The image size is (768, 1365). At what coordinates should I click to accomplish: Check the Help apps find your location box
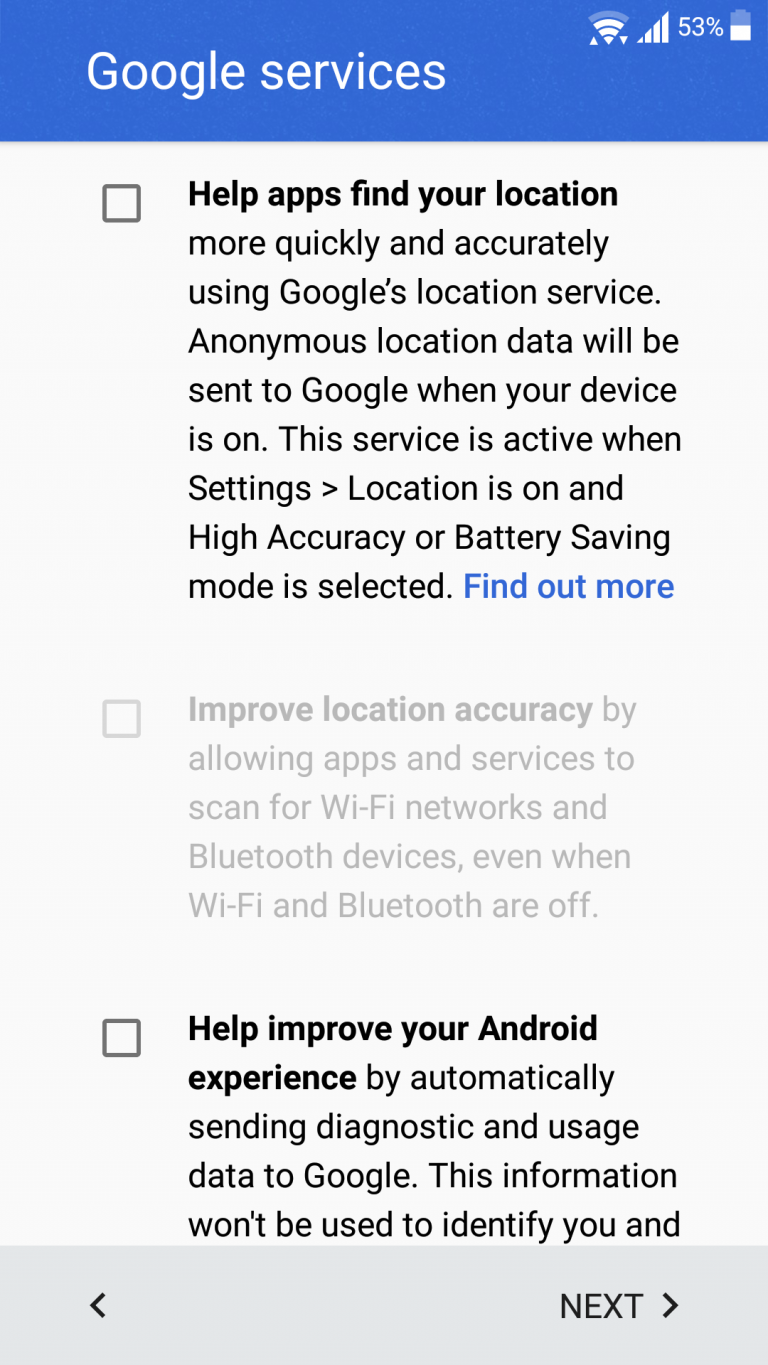coord(121,203)
